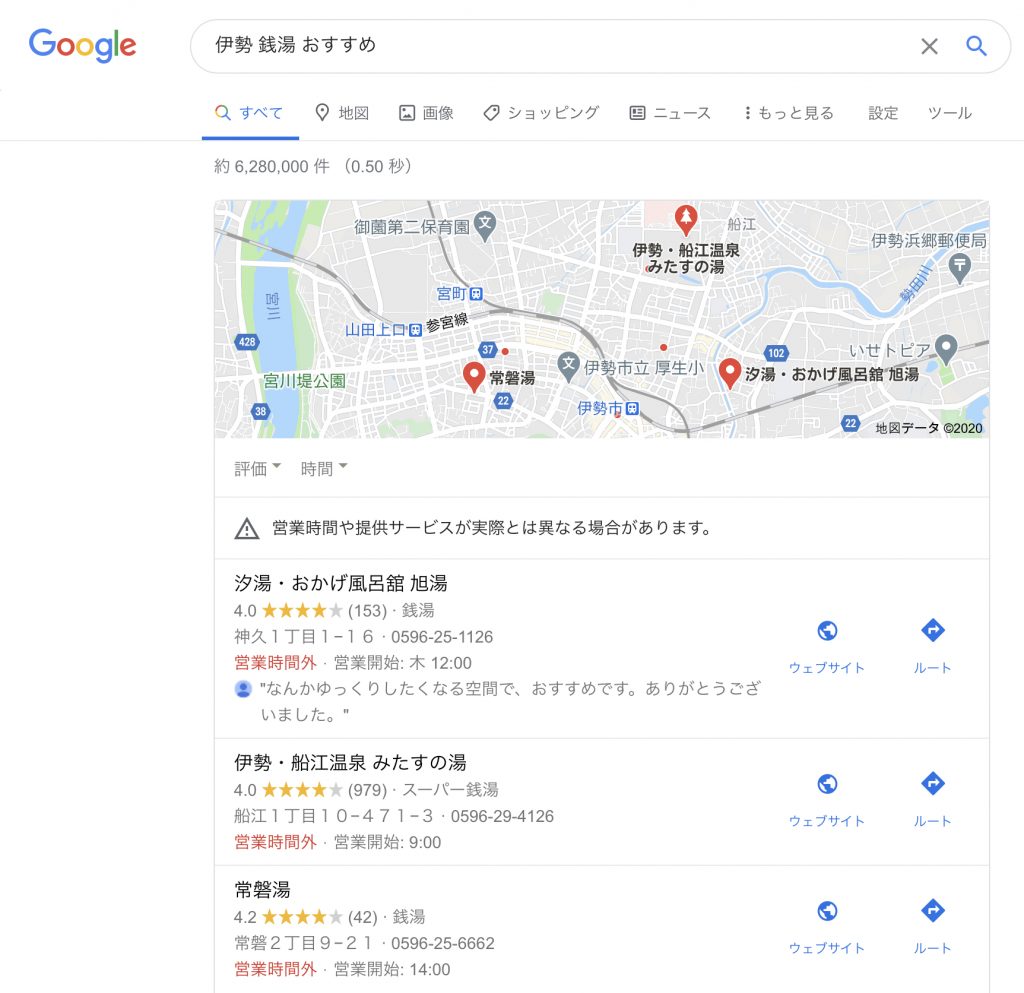Expand the もっと見る menu
Viewport: 1024px width, 993px height.
point(788,113)
